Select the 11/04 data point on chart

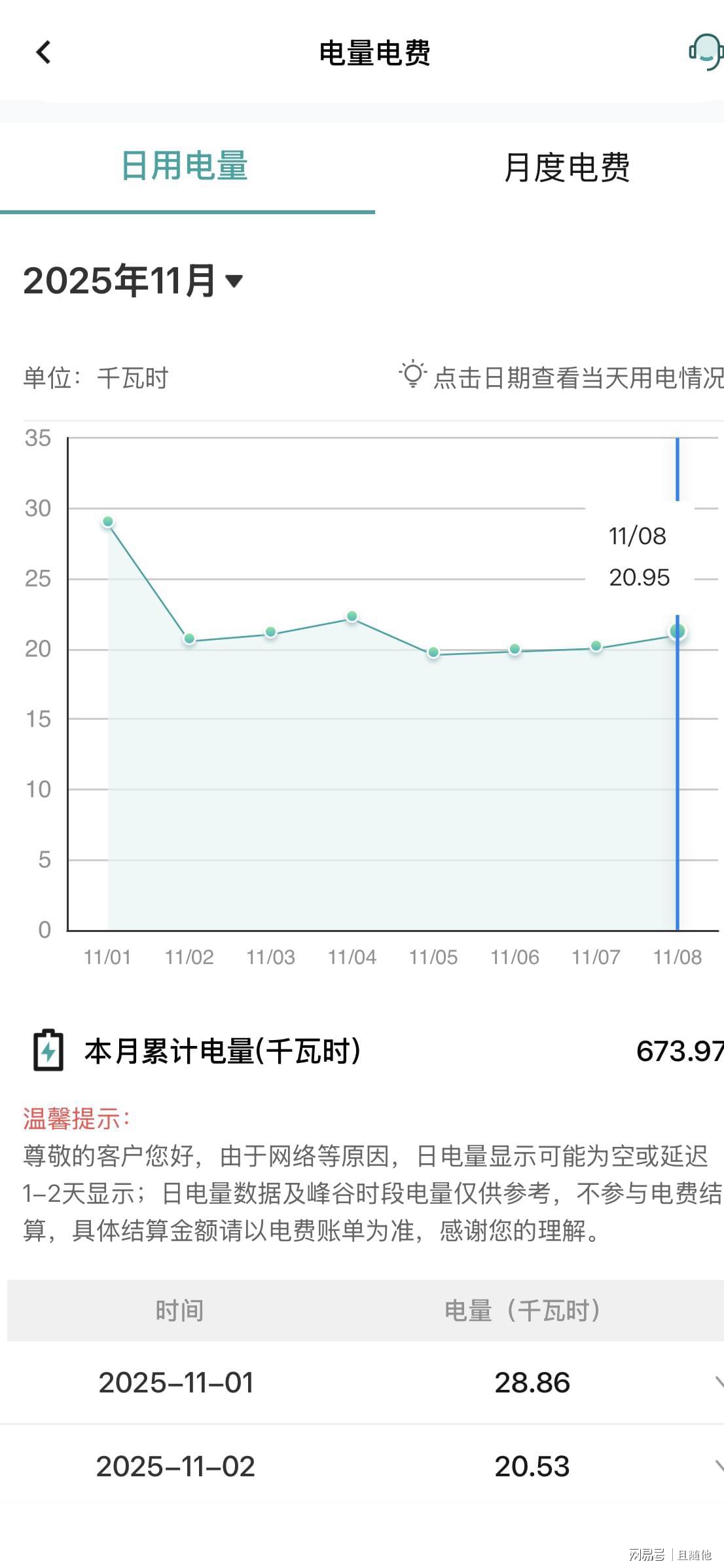(x=352, y=616)
